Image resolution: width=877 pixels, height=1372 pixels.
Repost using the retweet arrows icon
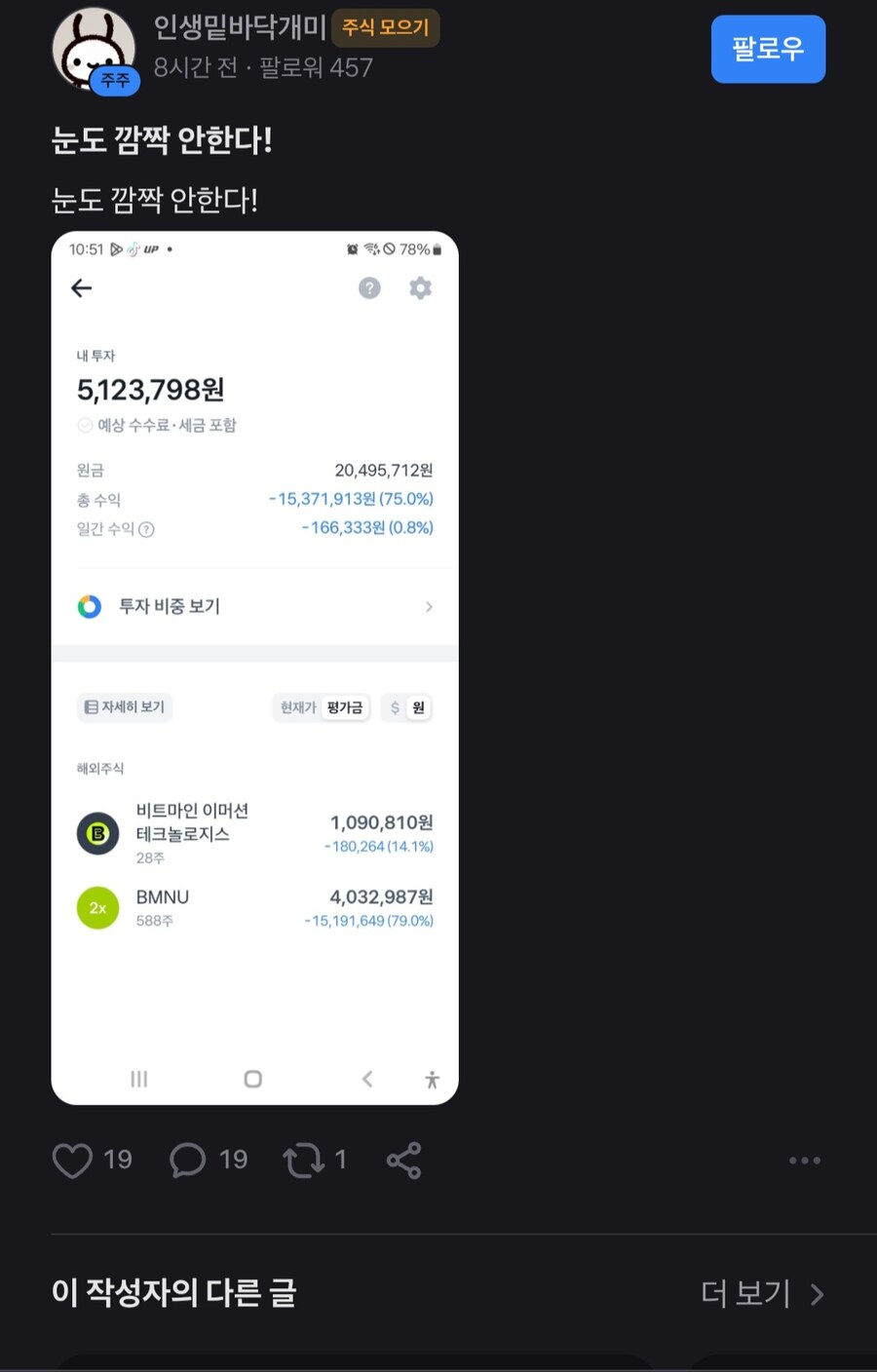point(304,1160)
